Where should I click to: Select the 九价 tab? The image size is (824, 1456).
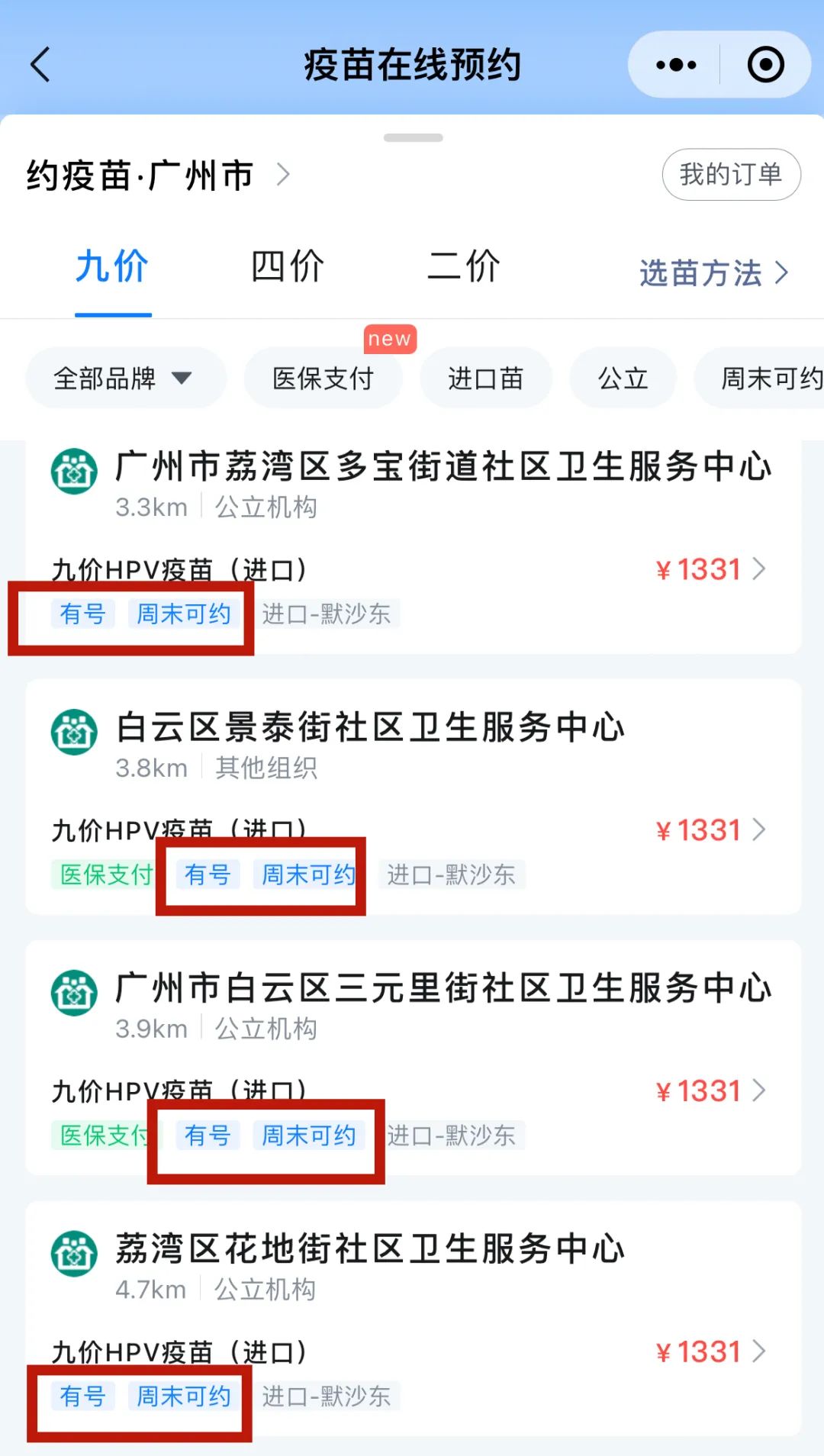point(112,267)
